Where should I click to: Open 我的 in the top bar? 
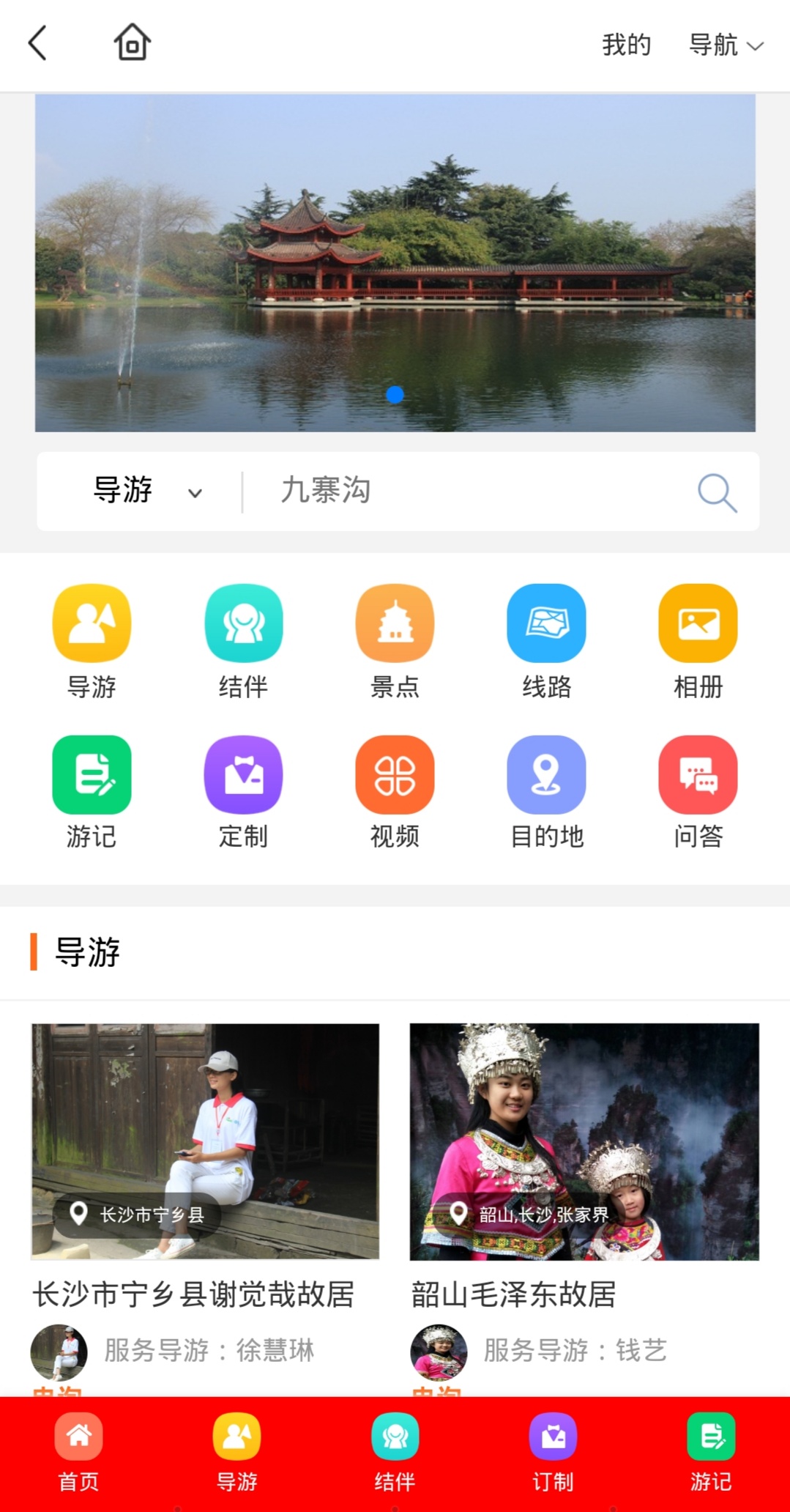(x=626, y=45)
